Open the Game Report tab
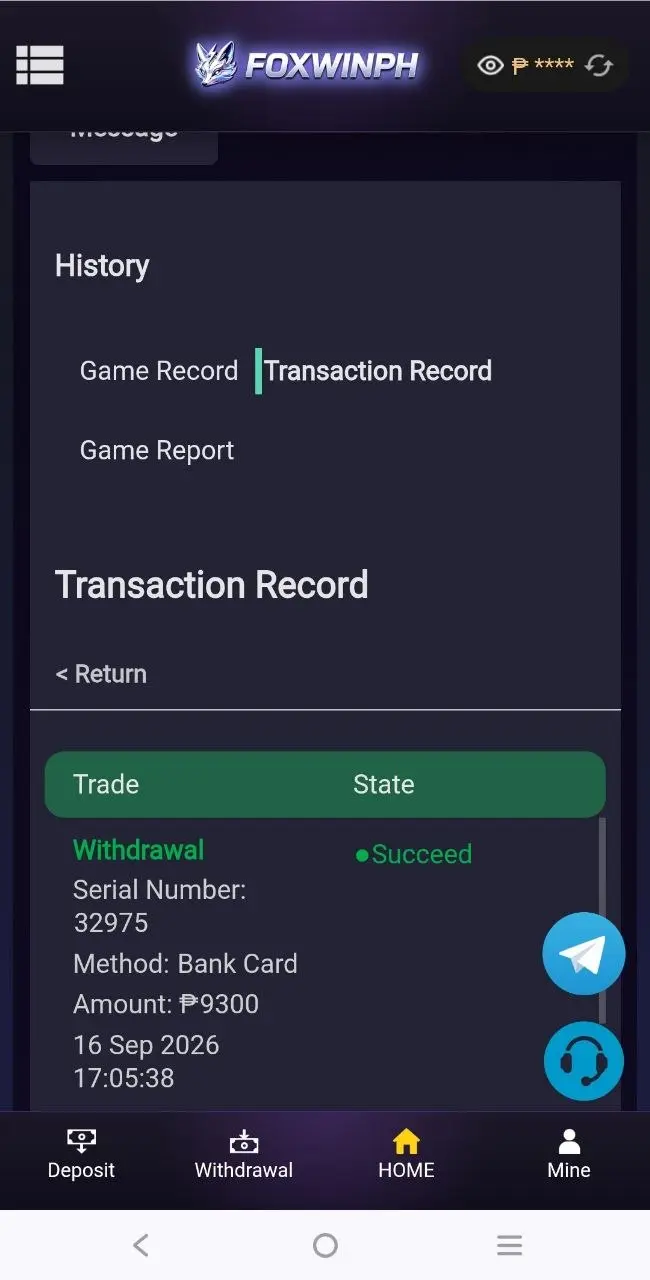 point(157,451)
